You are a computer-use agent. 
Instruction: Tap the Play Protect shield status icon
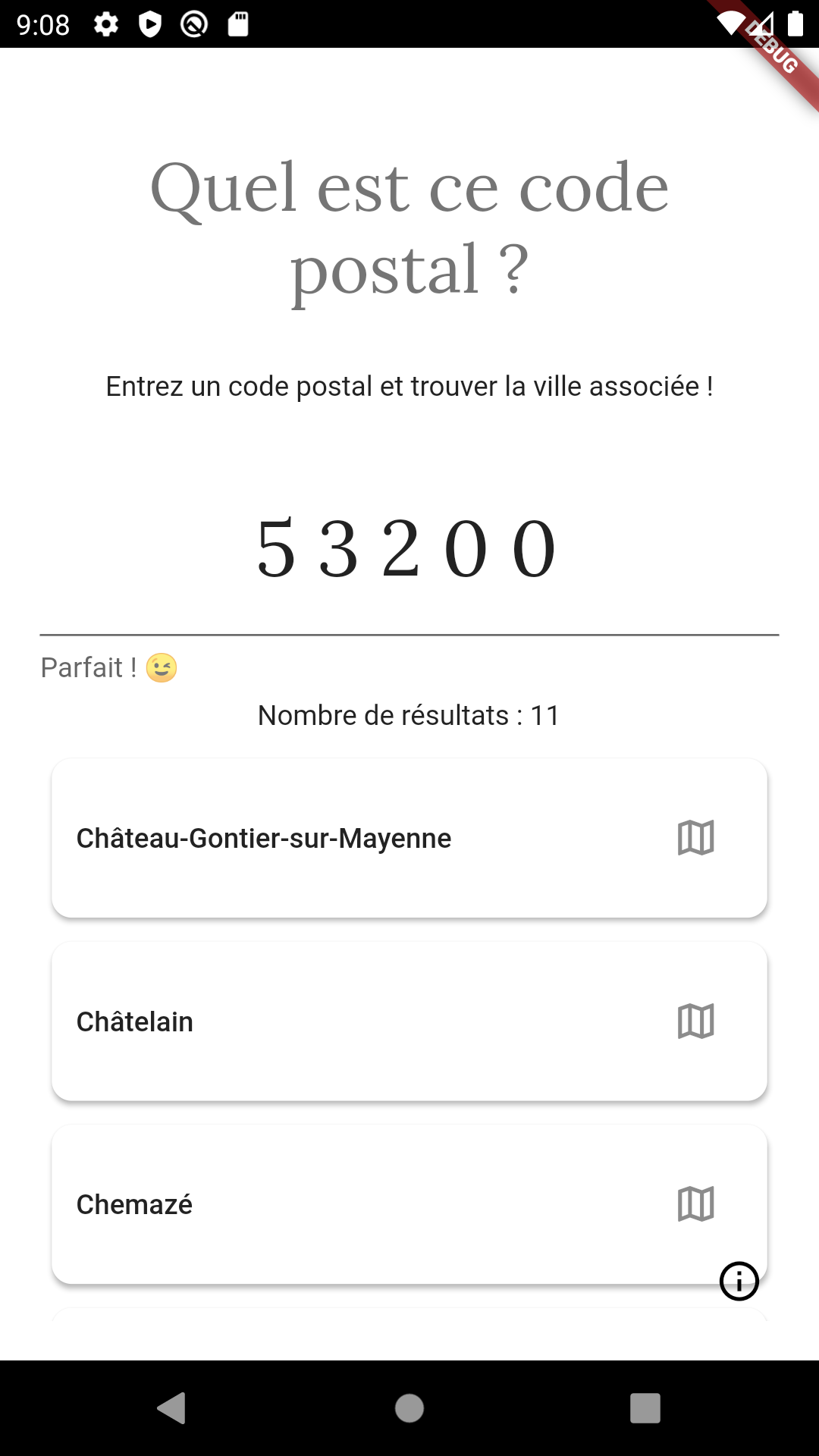coord(149,25)
